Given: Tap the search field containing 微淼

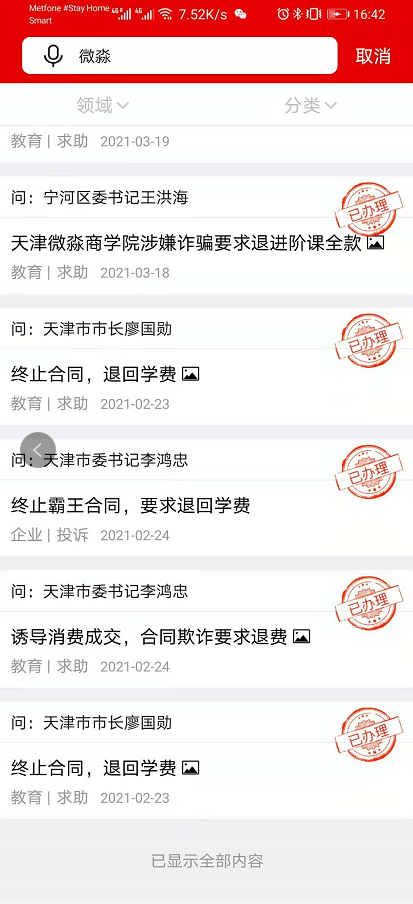Looking at the screenshot, I should (x=179, y=56).
